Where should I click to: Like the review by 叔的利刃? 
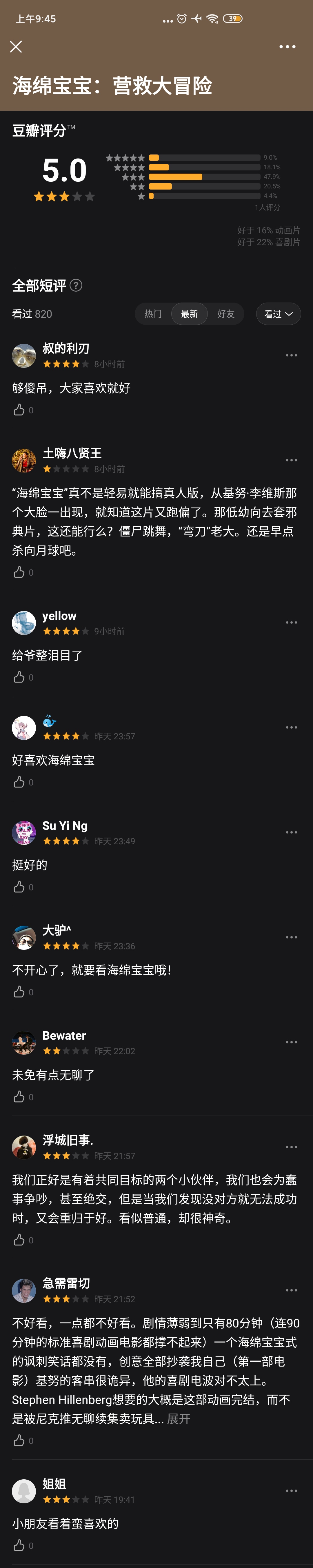[19, 410]
